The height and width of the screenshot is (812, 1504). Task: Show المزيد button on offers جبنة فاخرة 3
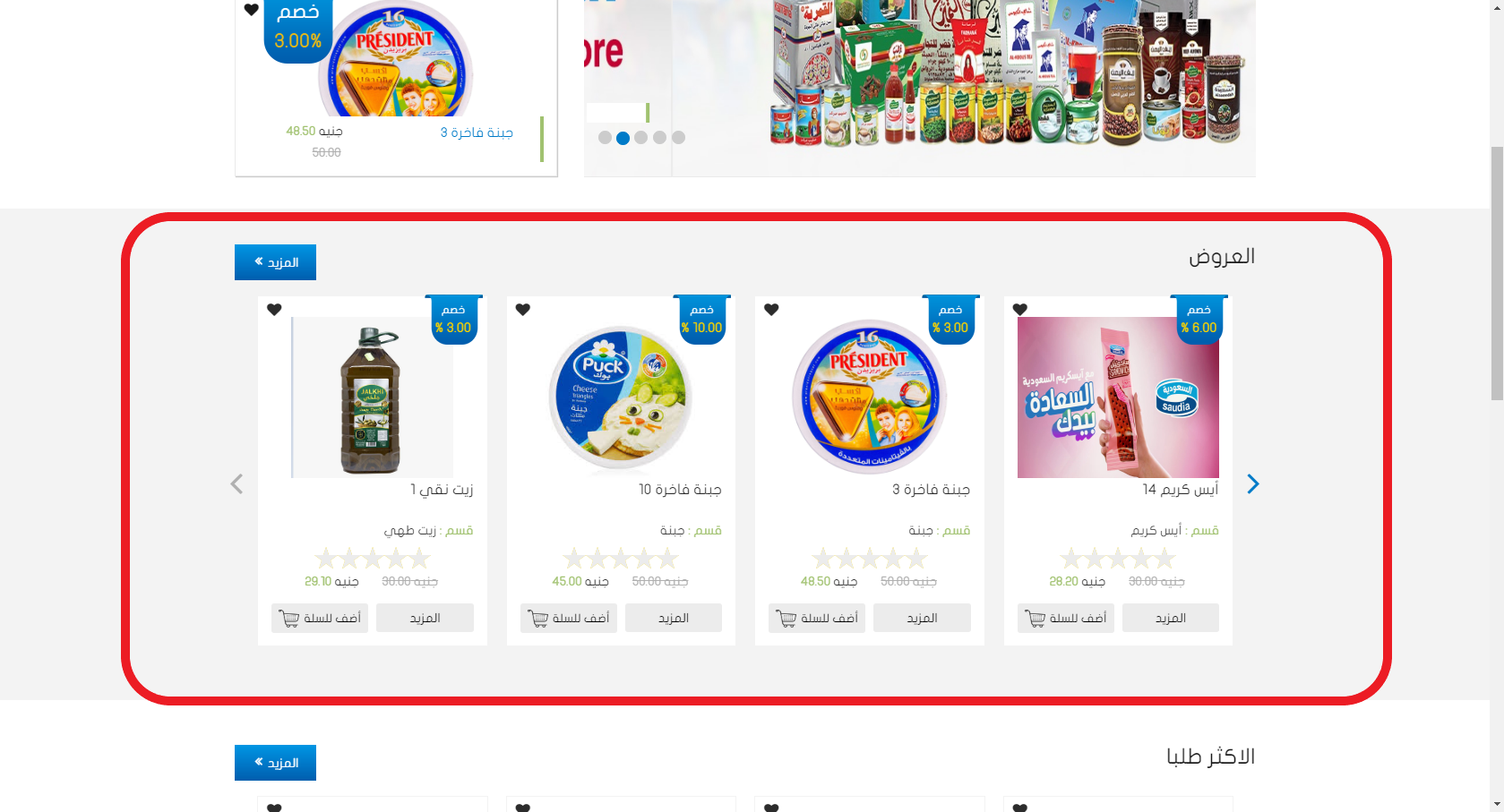tap(922, 618)
